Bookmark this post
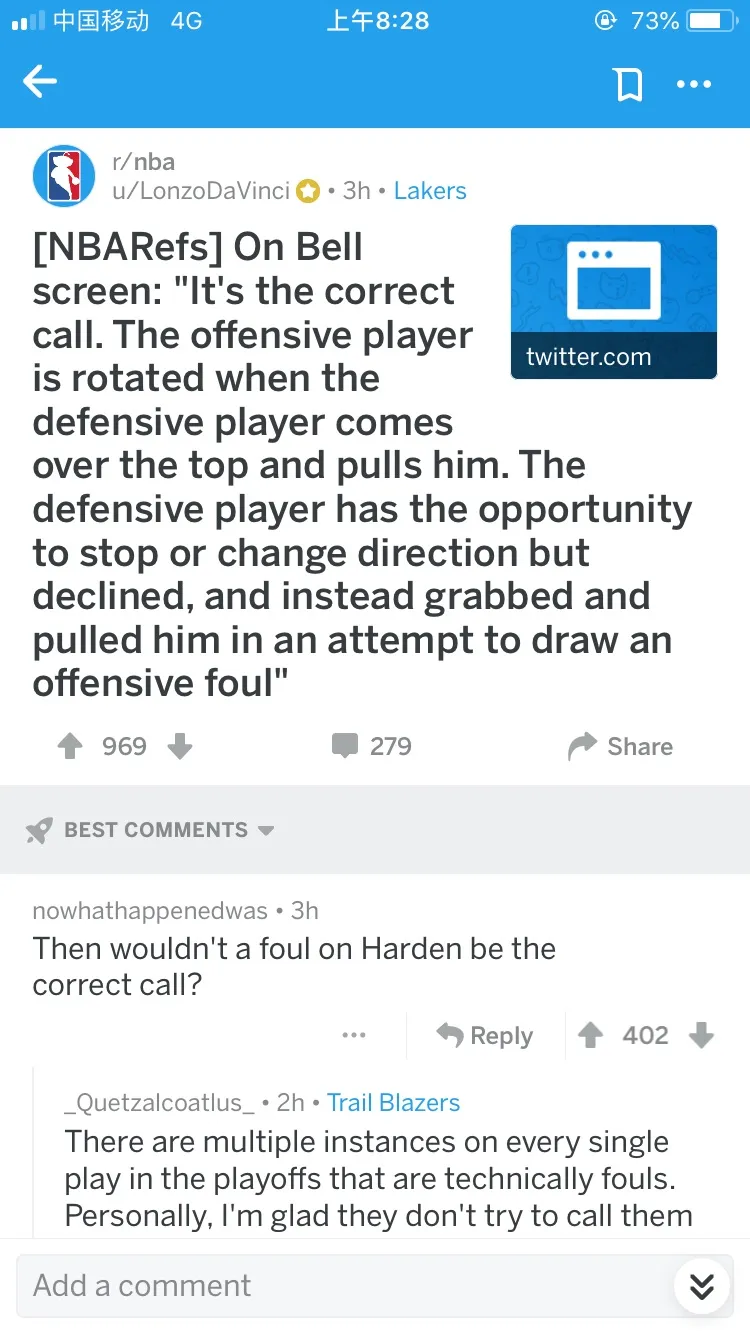Screen dimensions: 750x1334 click(x=628, y=84)
